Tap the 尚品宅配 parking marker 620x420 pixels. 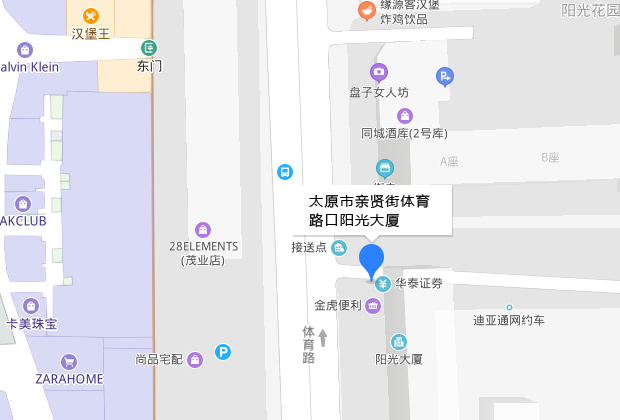click(224, 352)
